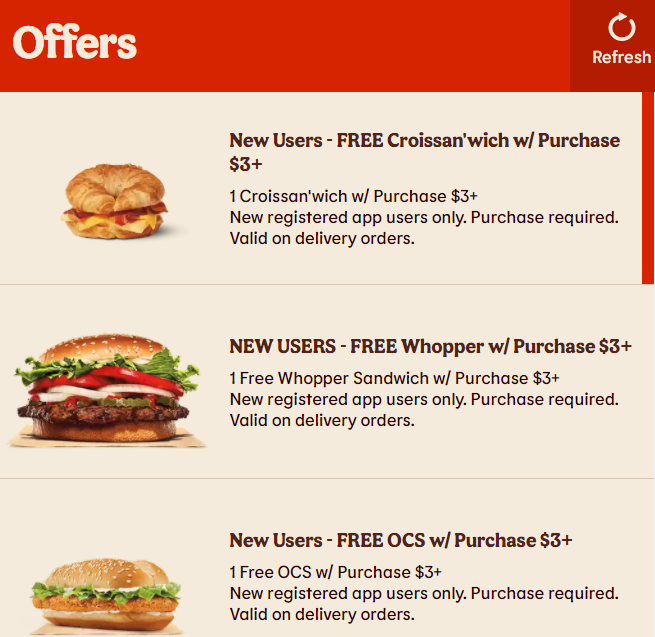This screenshot has width=655, height=637.
Task: View the FREE OCS offer
Action: (x=400, y=541)
